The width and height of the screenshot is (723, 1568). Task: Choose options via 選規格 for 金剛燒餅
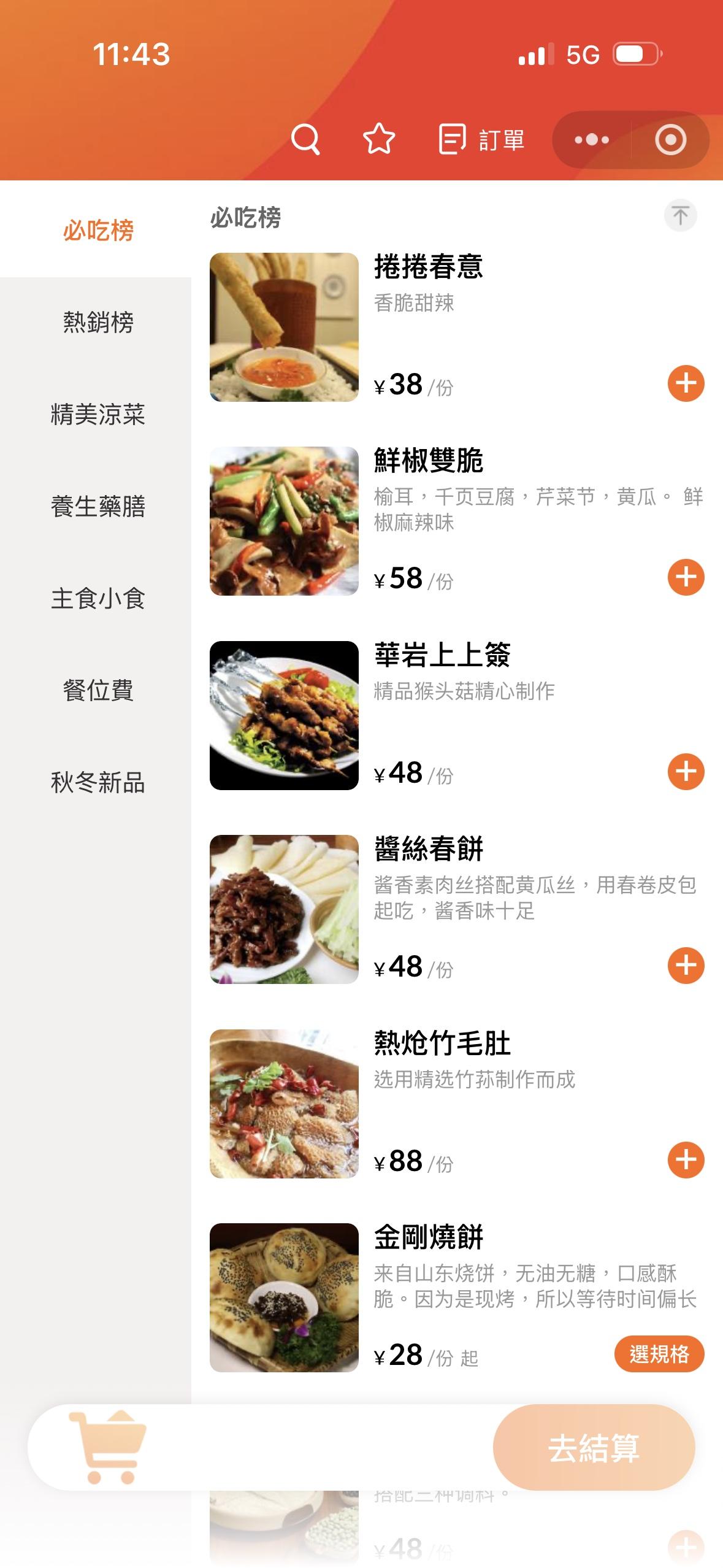pos(659,1354)
